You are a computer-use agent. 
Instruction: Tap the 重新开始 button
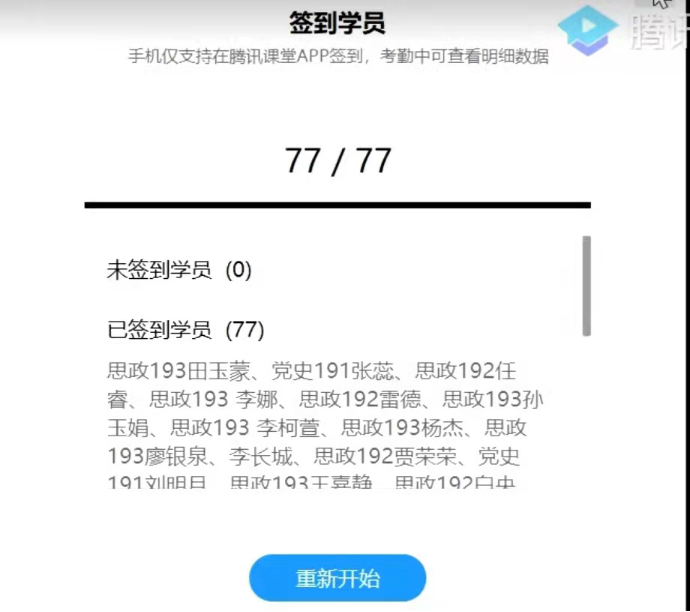(x=337, y=578)
